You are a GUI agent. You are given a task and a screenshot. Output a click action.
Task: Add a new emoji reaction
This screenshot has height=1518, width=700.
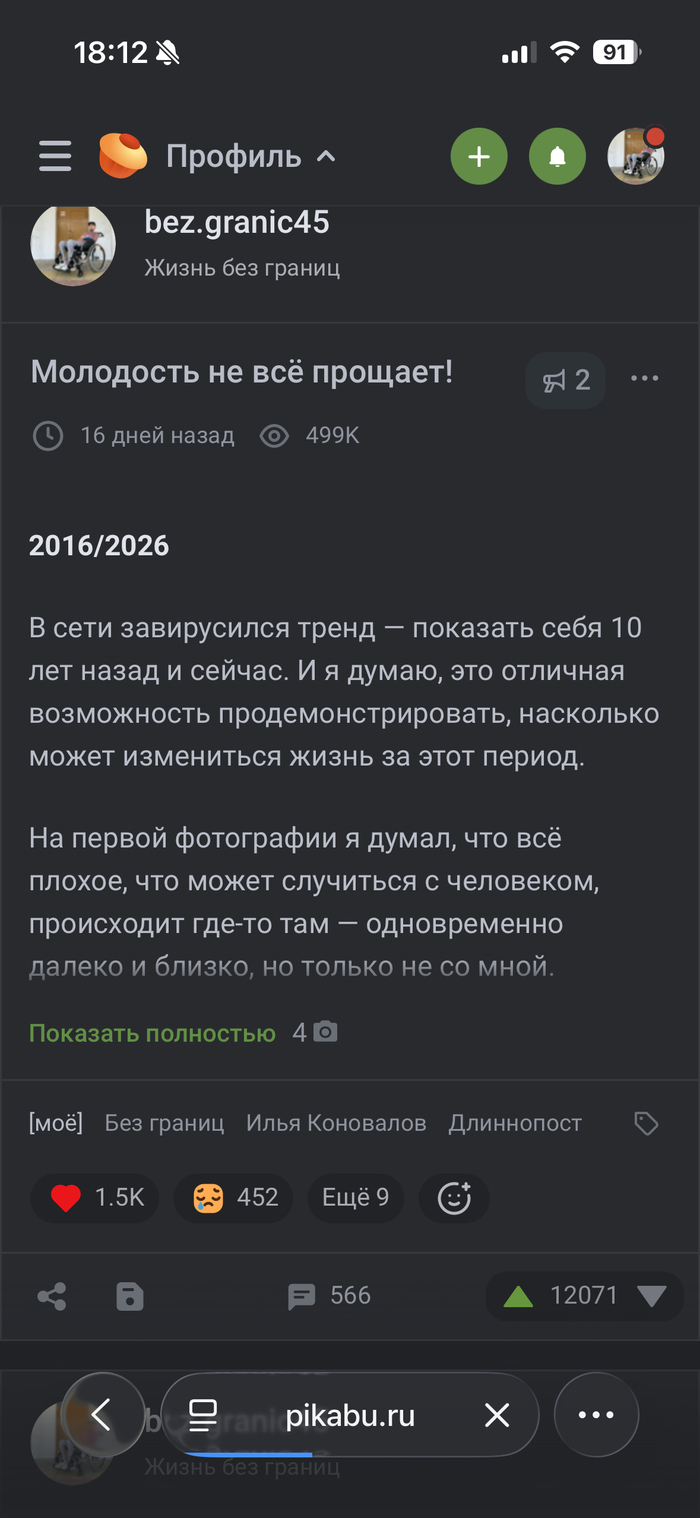[x=454, y=1197]
